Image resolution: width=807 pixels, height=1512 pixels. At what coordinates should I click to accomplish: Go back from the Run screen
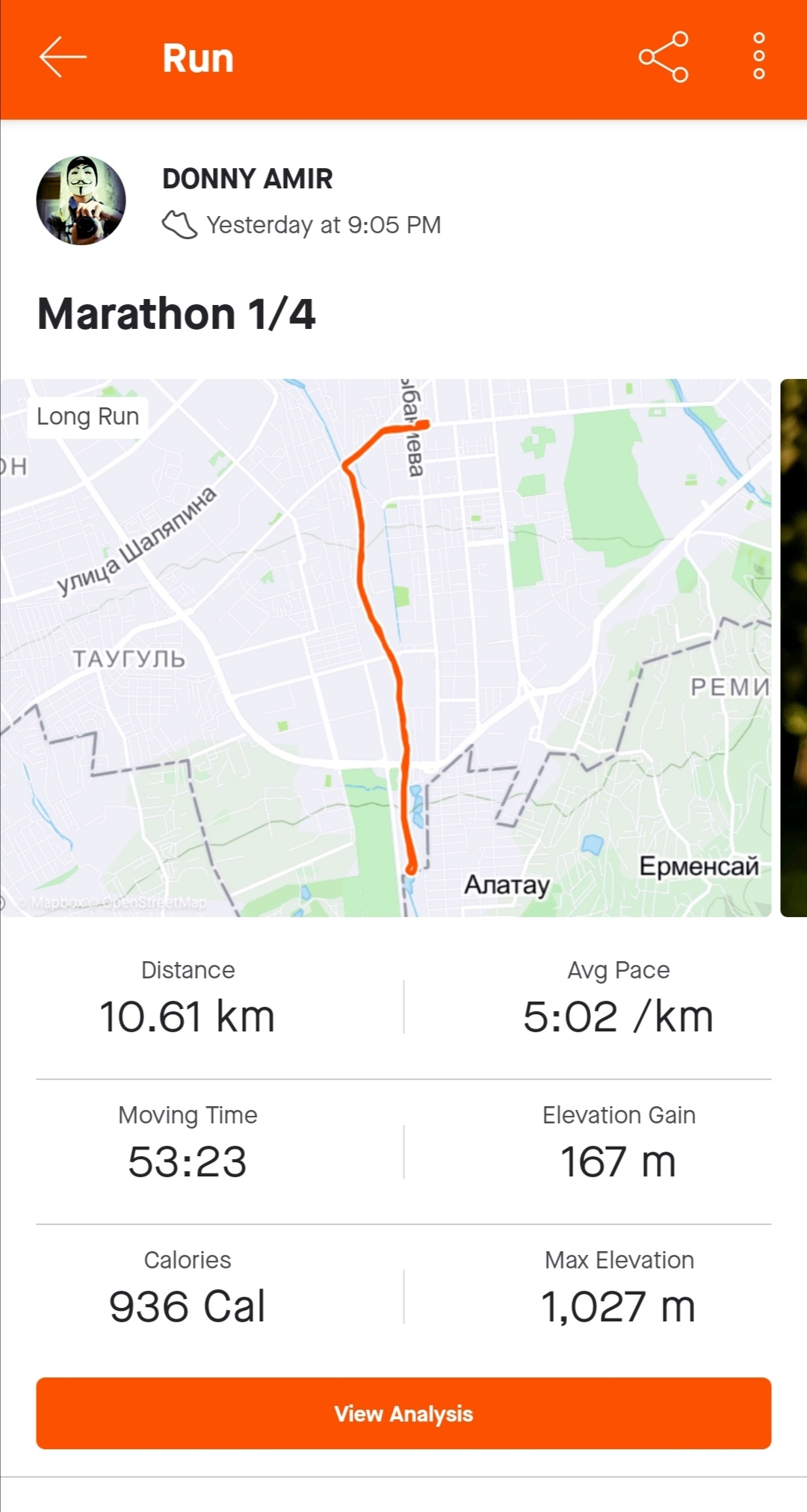pos(63,57)
